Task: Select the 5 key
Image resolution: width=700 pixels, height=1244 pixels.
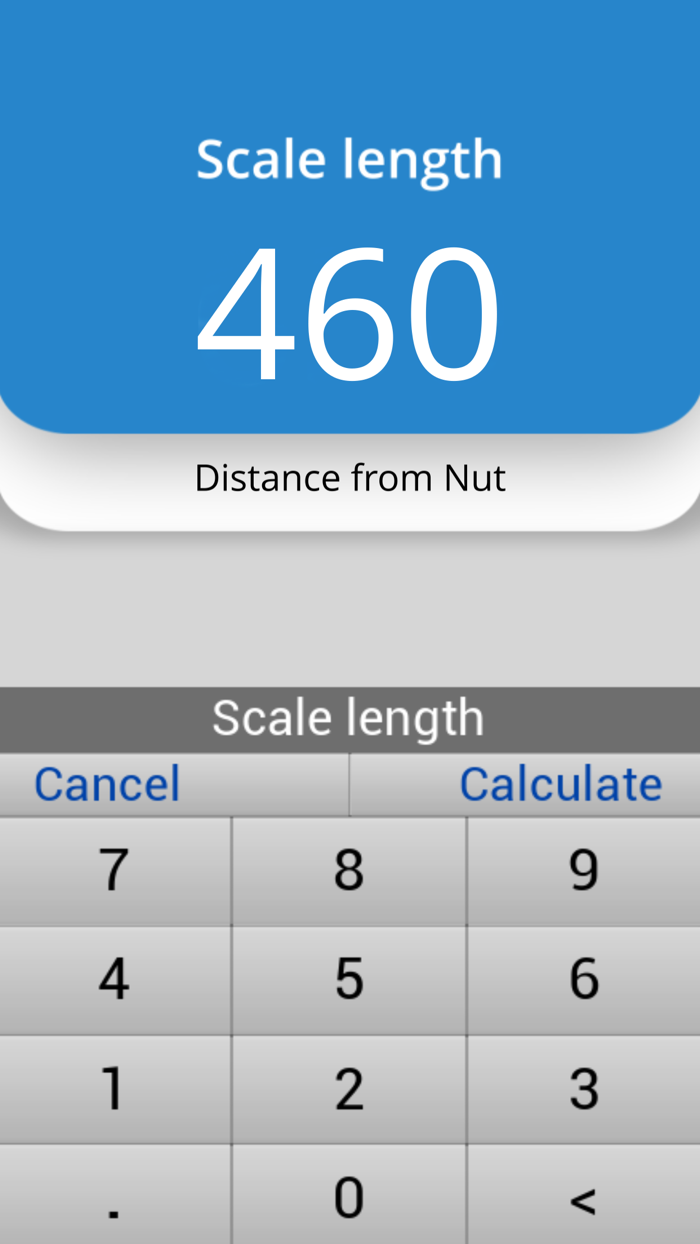Action: [349, 980]
